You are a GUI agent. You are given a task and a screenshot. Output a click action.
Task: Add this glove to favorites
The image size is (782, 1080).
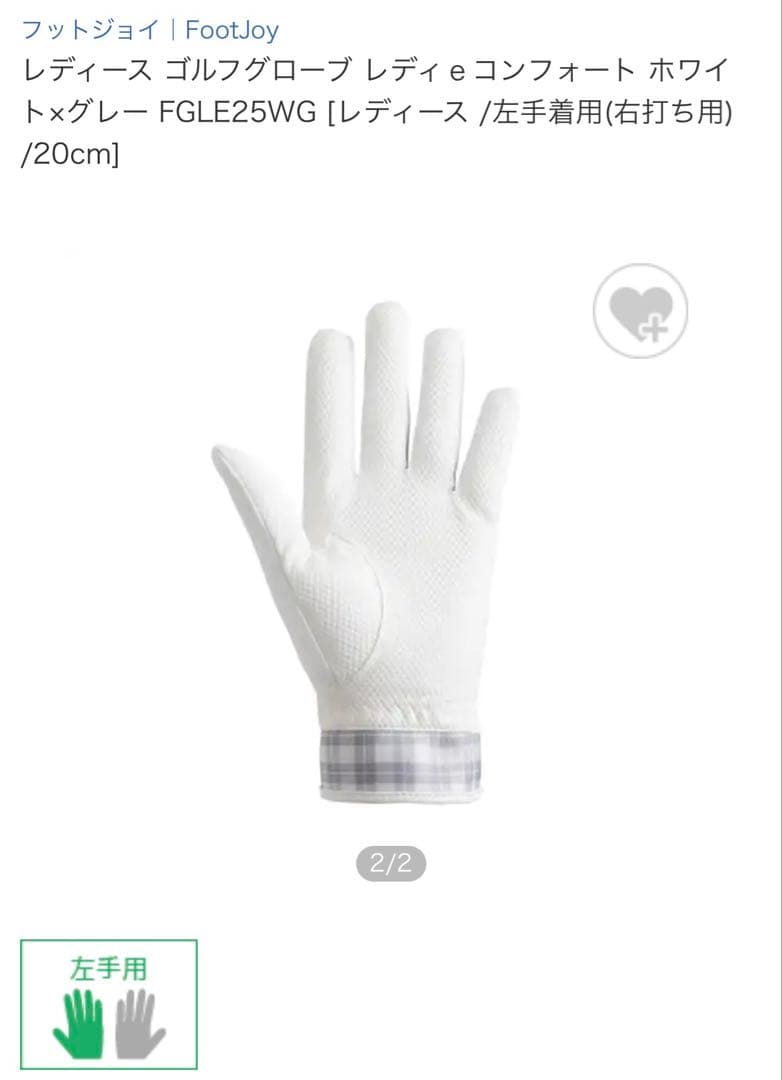tap(640, 311)
